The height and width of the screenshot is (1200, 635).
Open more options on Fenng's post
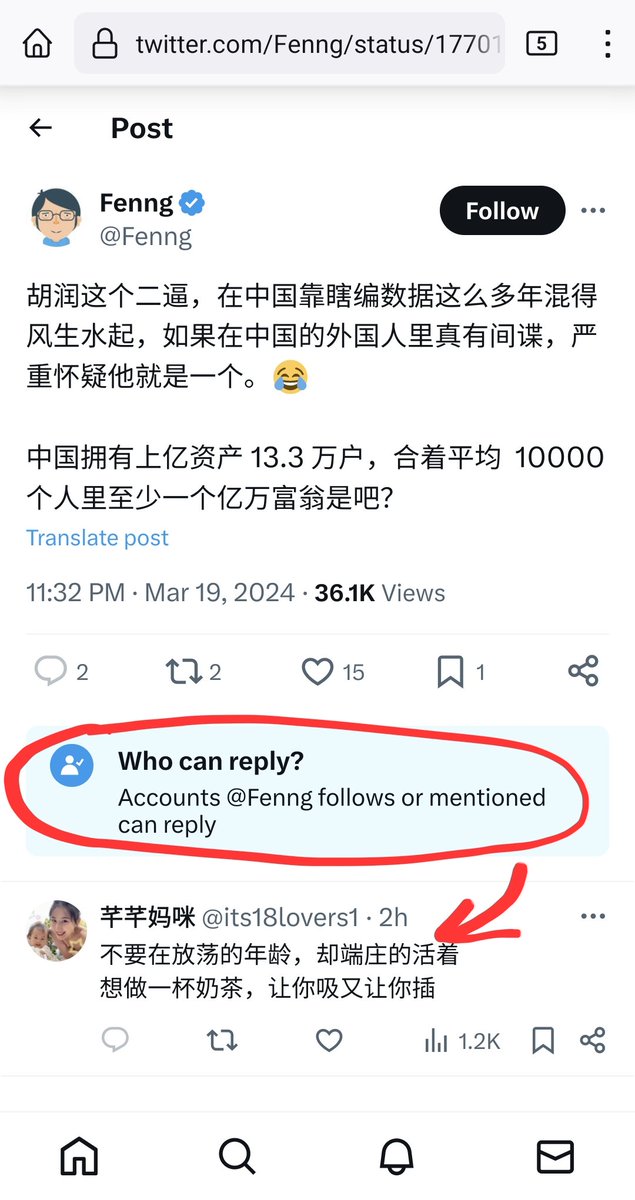pyautogui.click(x=593, y=211)
